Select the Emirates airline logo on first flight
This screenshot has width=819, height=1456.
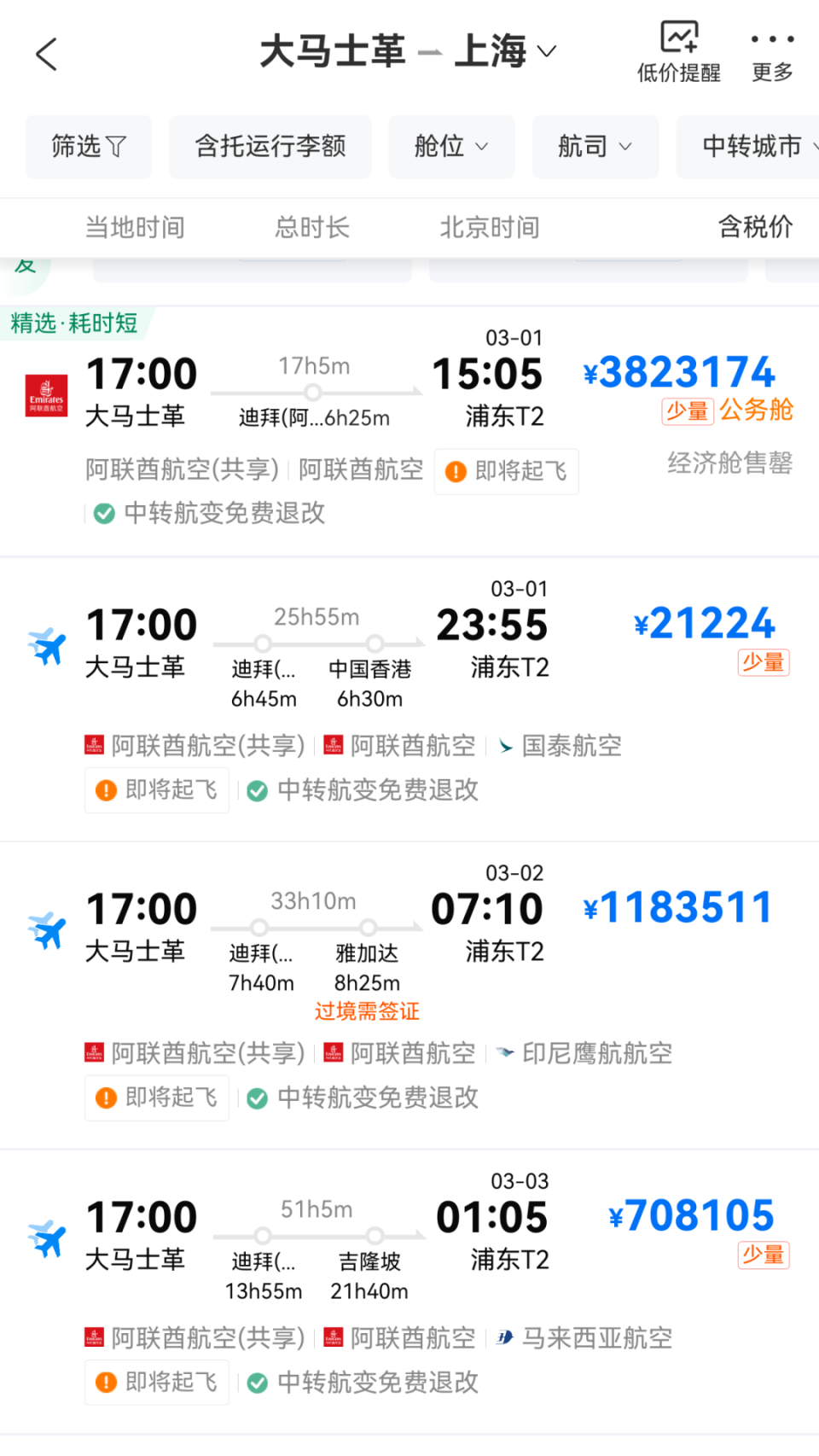click(x=47, y=394)
